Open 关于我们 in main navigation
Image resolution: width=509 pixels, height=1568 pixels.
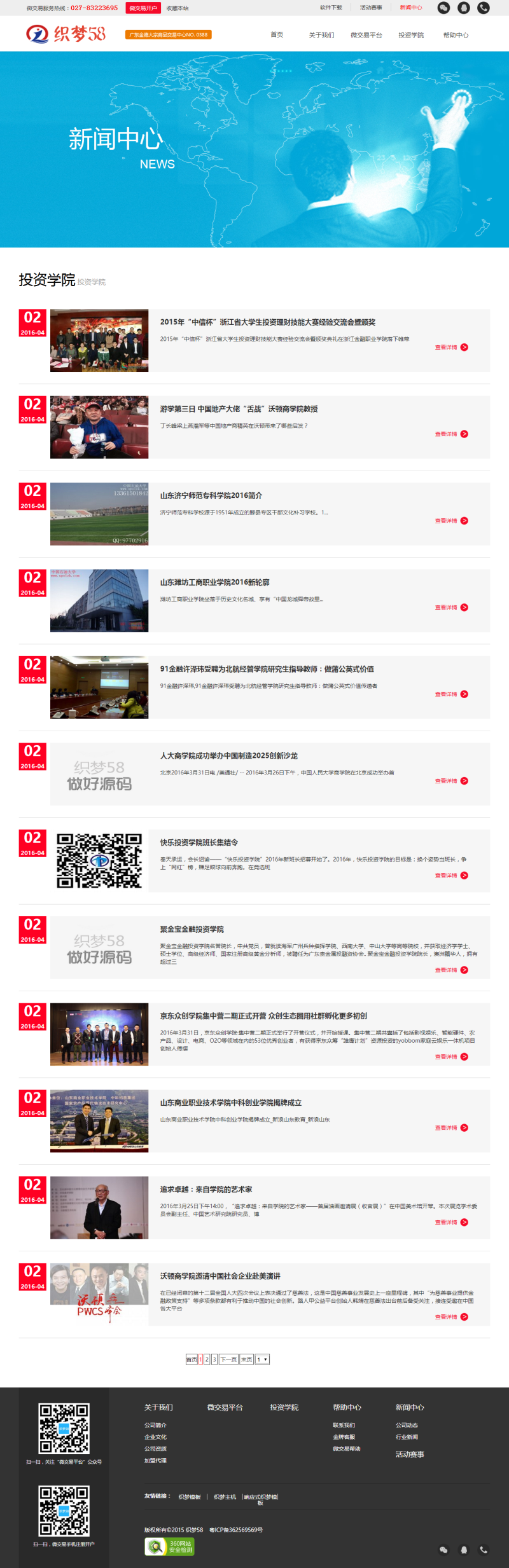point(321,35)
